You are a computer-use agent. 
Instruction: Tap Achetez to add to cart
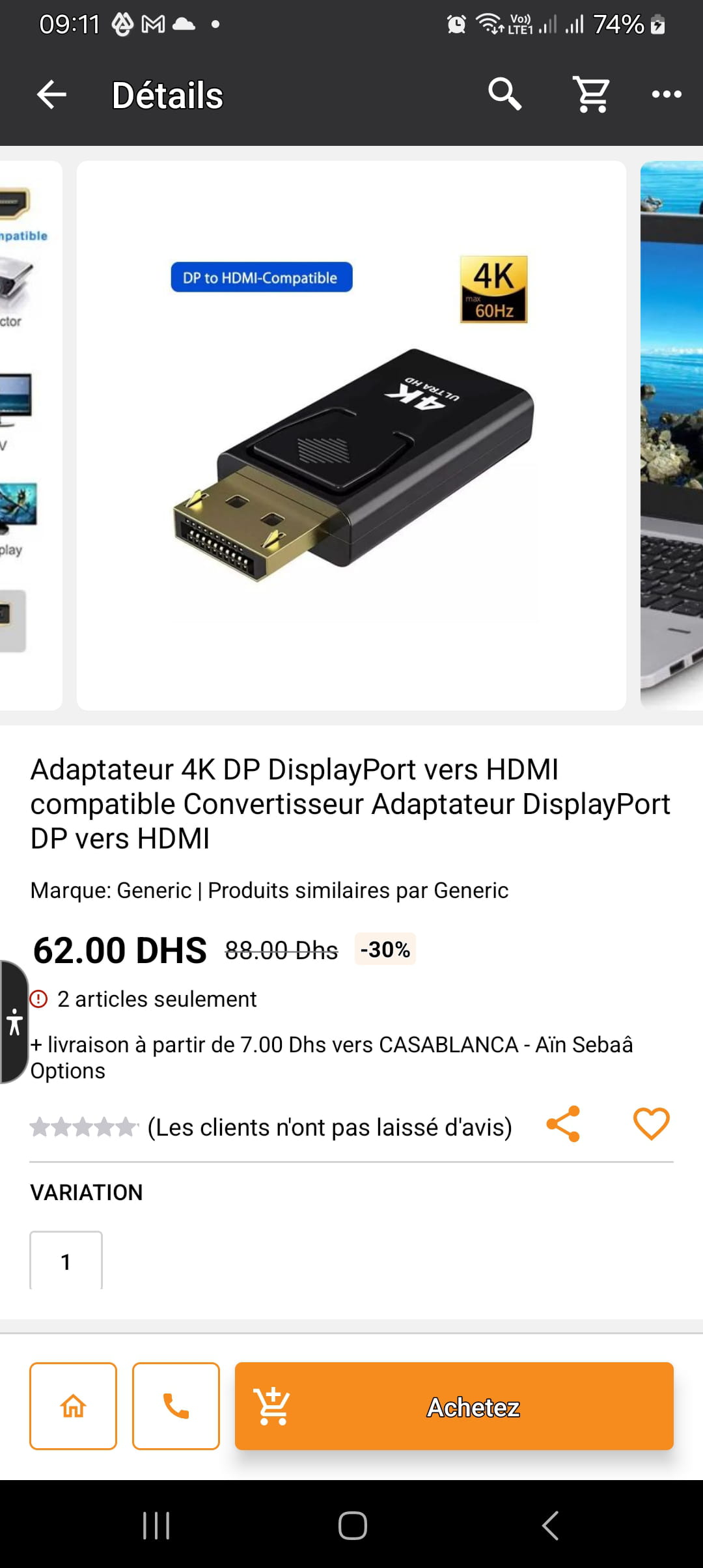point(454,1406)
